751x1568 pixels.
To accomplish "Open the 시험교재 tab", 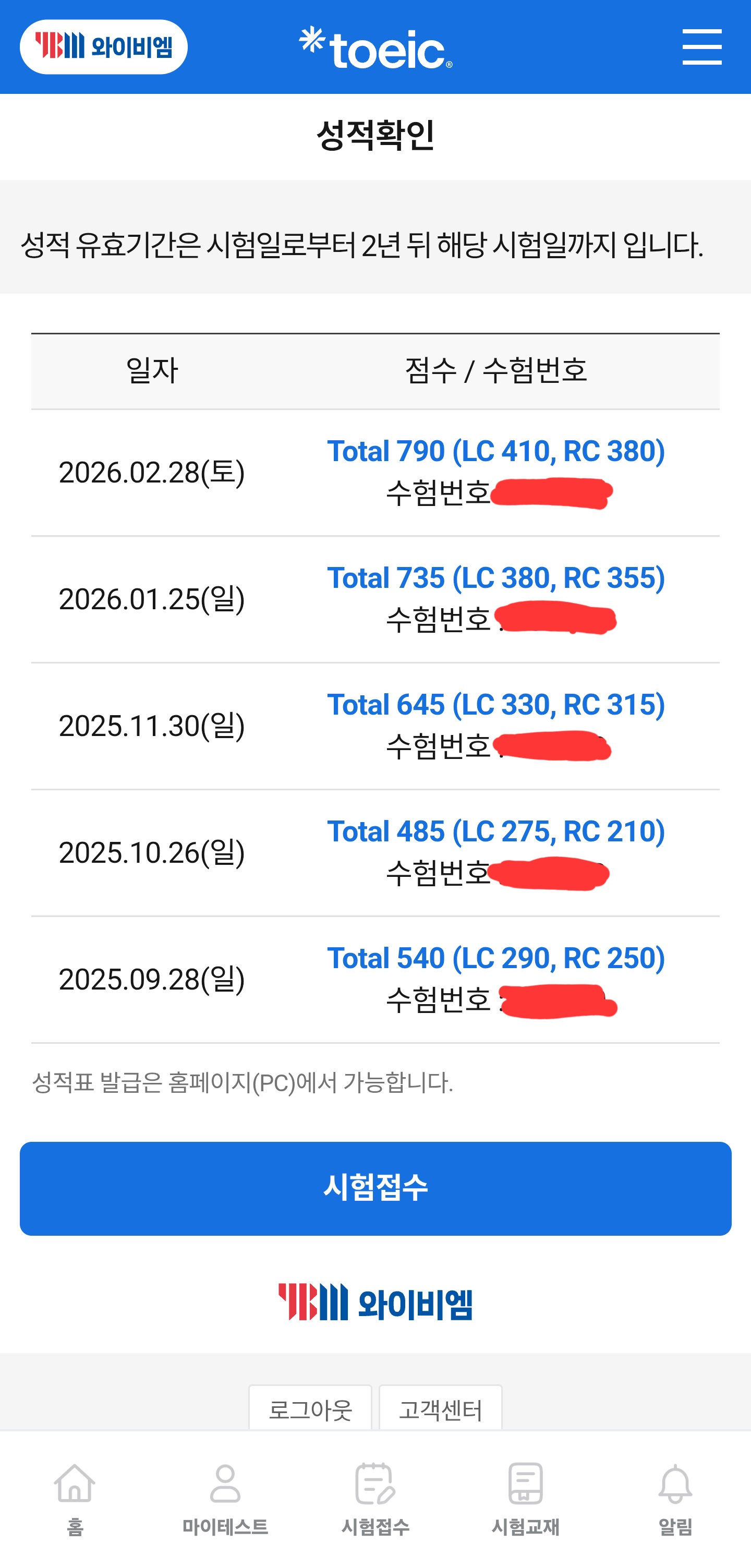I will coord(525,1499).
